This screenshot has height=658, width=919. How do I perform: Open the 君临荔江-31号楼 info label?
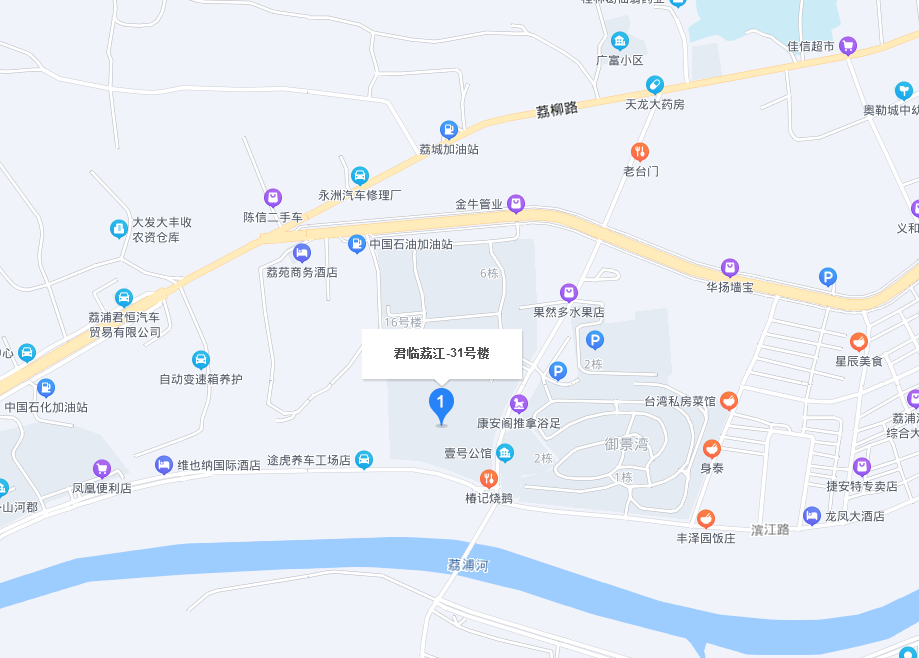tap(441, 353)
